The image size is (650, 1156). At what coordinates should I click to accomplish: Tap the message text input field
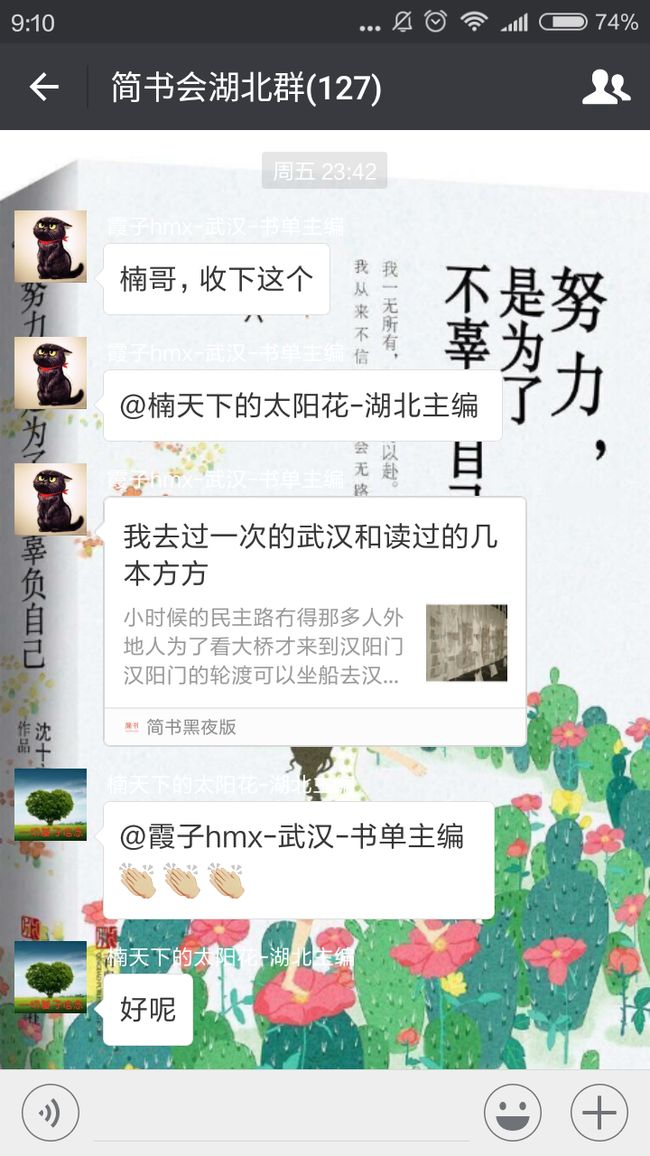(x=282, y=1113)
